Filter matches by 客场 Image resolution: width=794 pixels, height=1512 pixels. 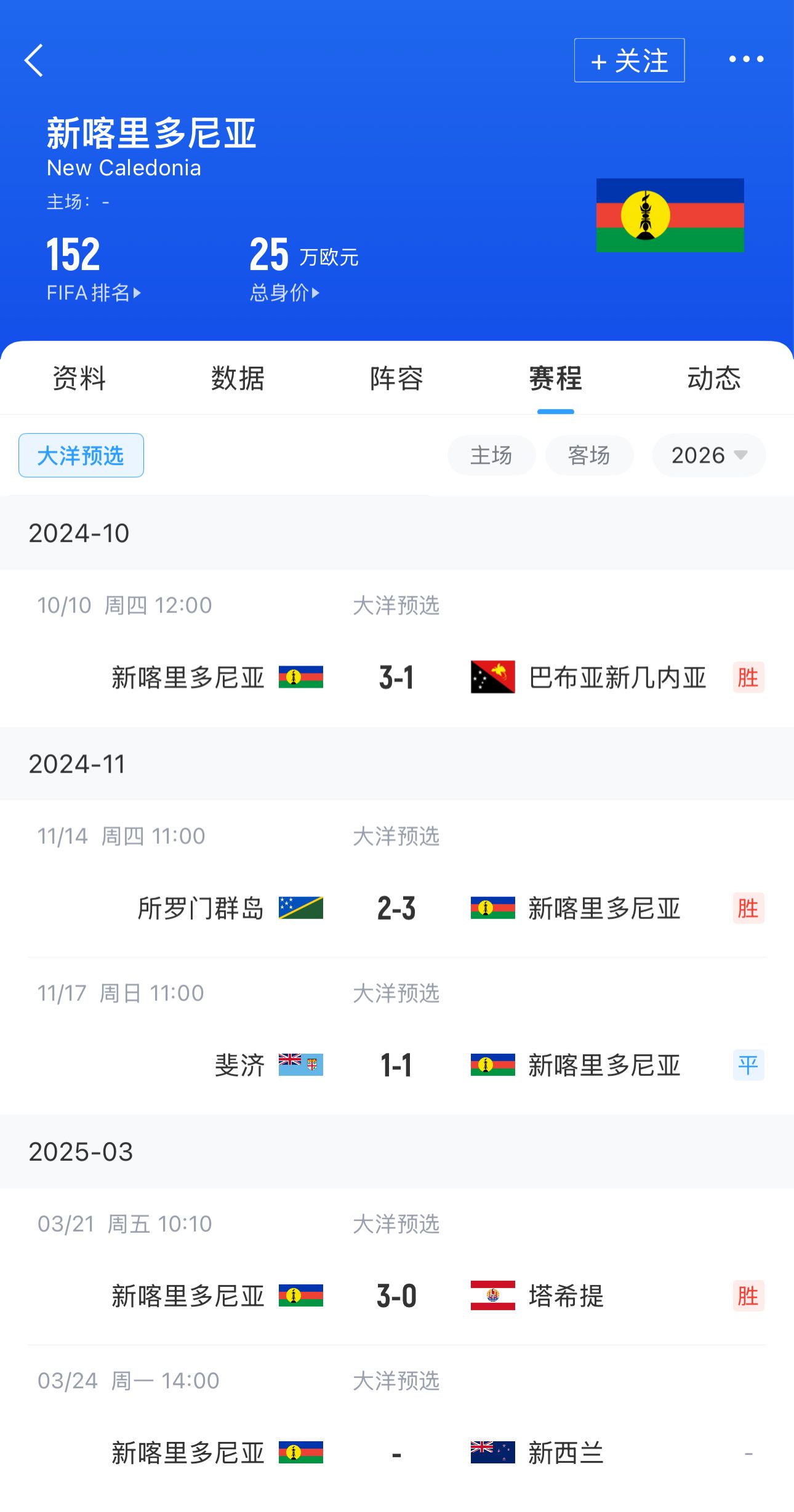589,456
